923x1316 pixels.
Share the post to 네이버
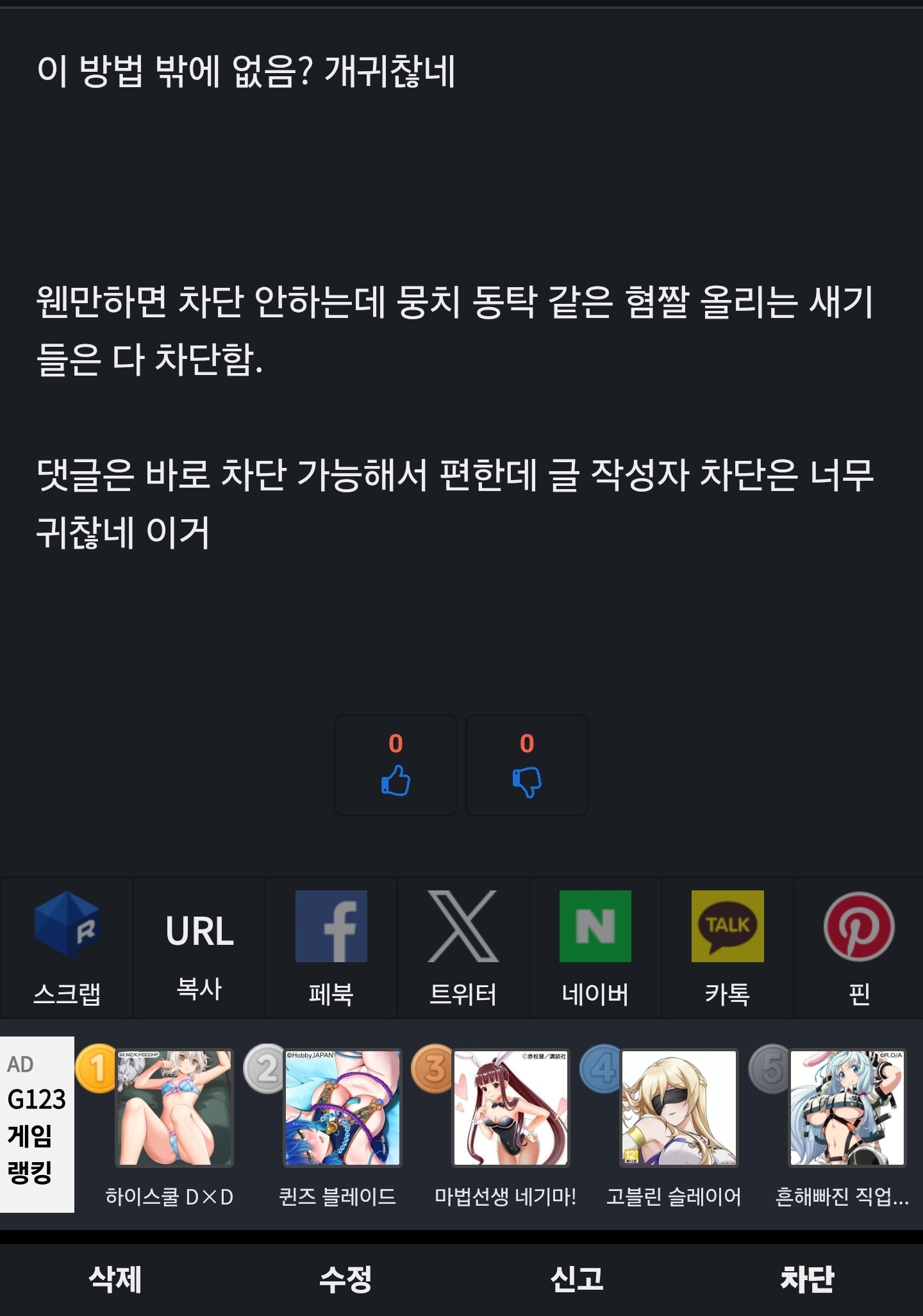(595, 947)
